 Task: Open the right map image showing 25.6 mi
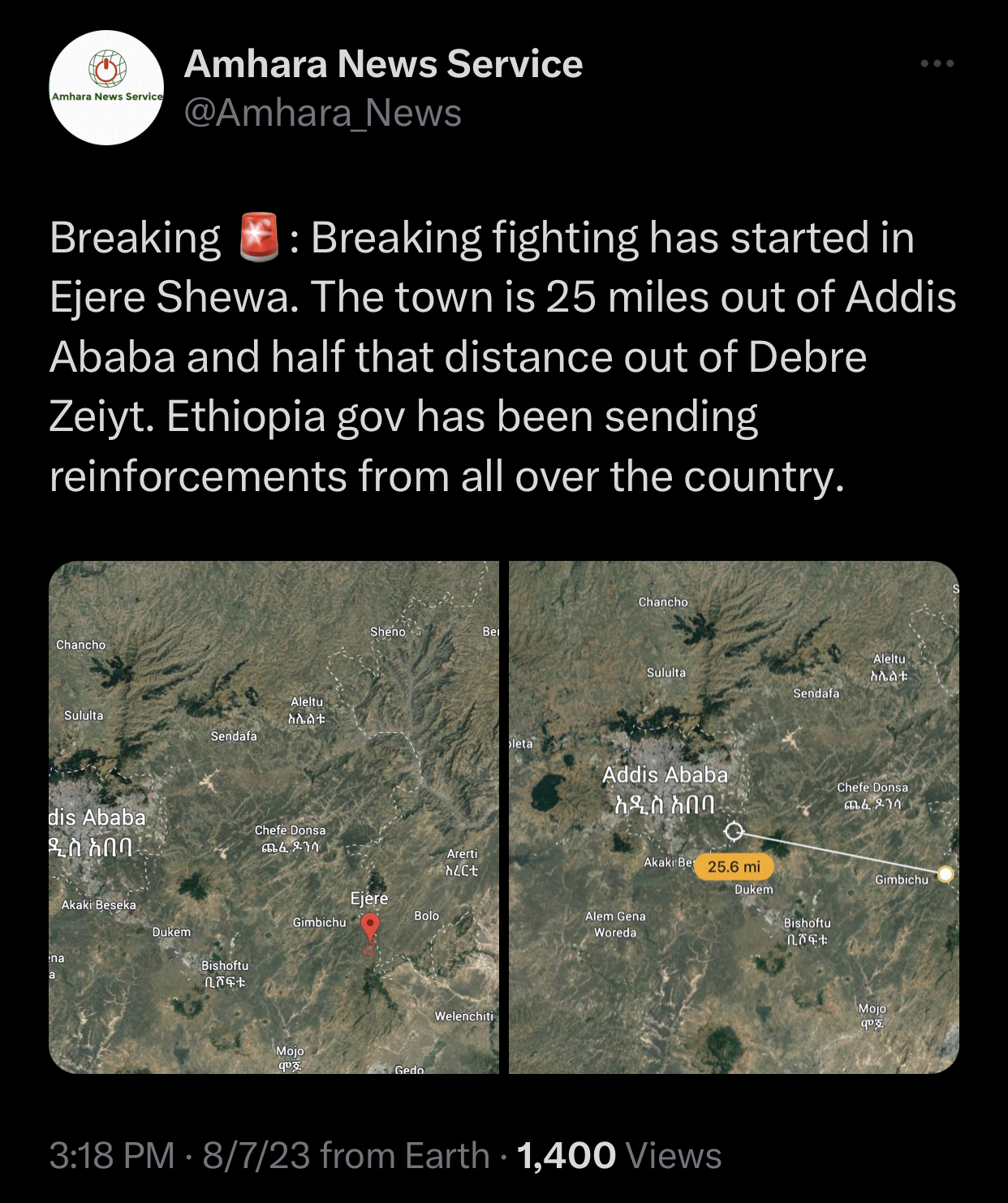[x=734, y=817]
